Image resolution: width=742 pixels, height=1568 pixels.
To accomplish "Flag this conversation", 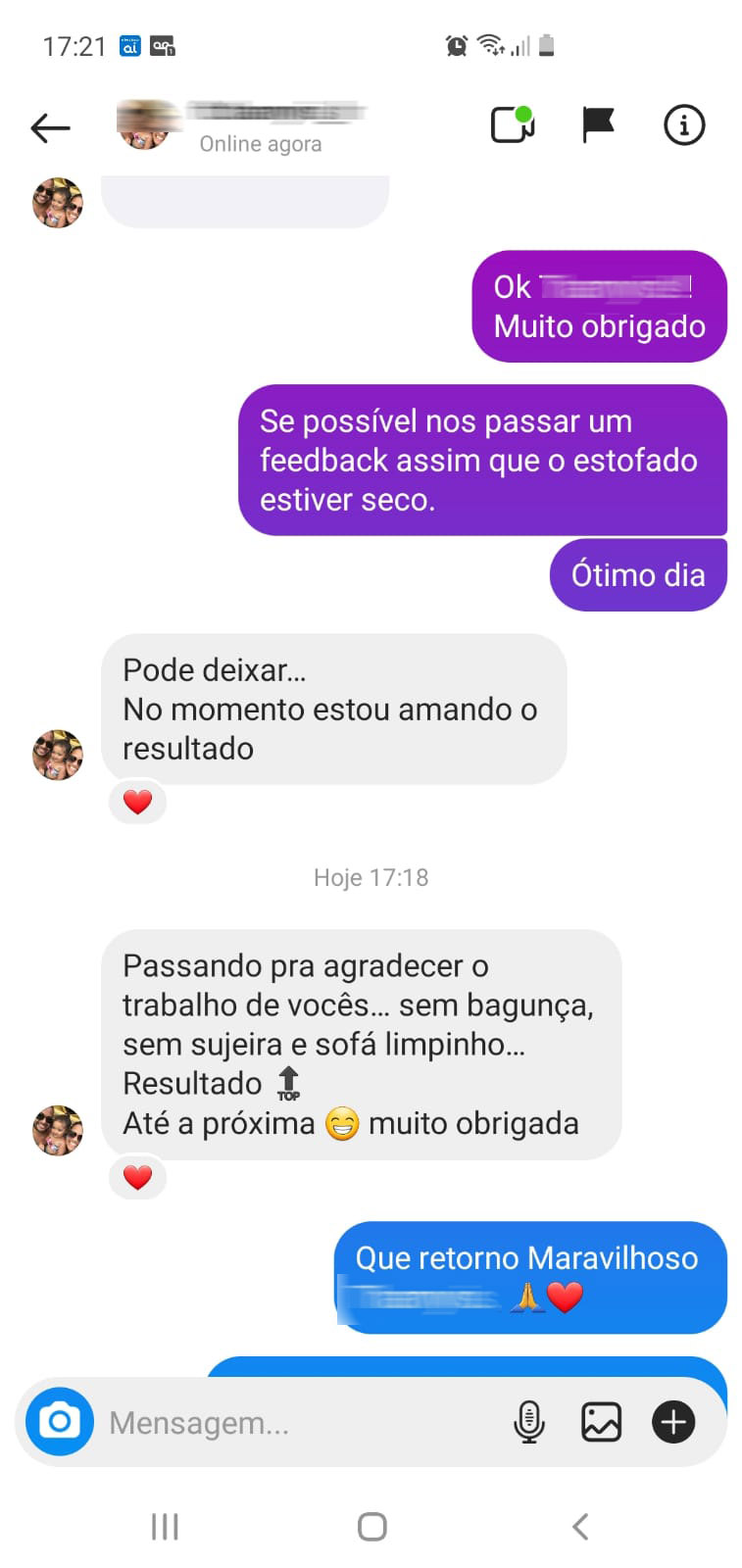I will (597, 124).
